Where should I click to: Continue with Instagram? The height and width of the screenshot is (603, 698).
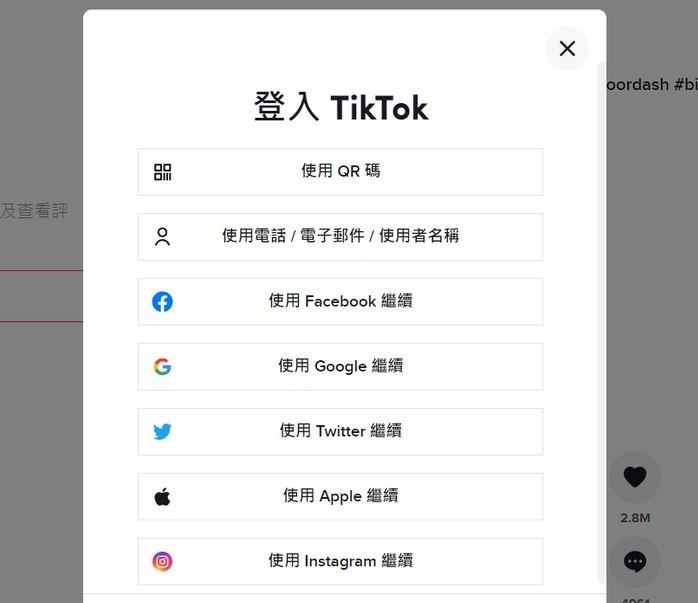click(x=340, y=561)
